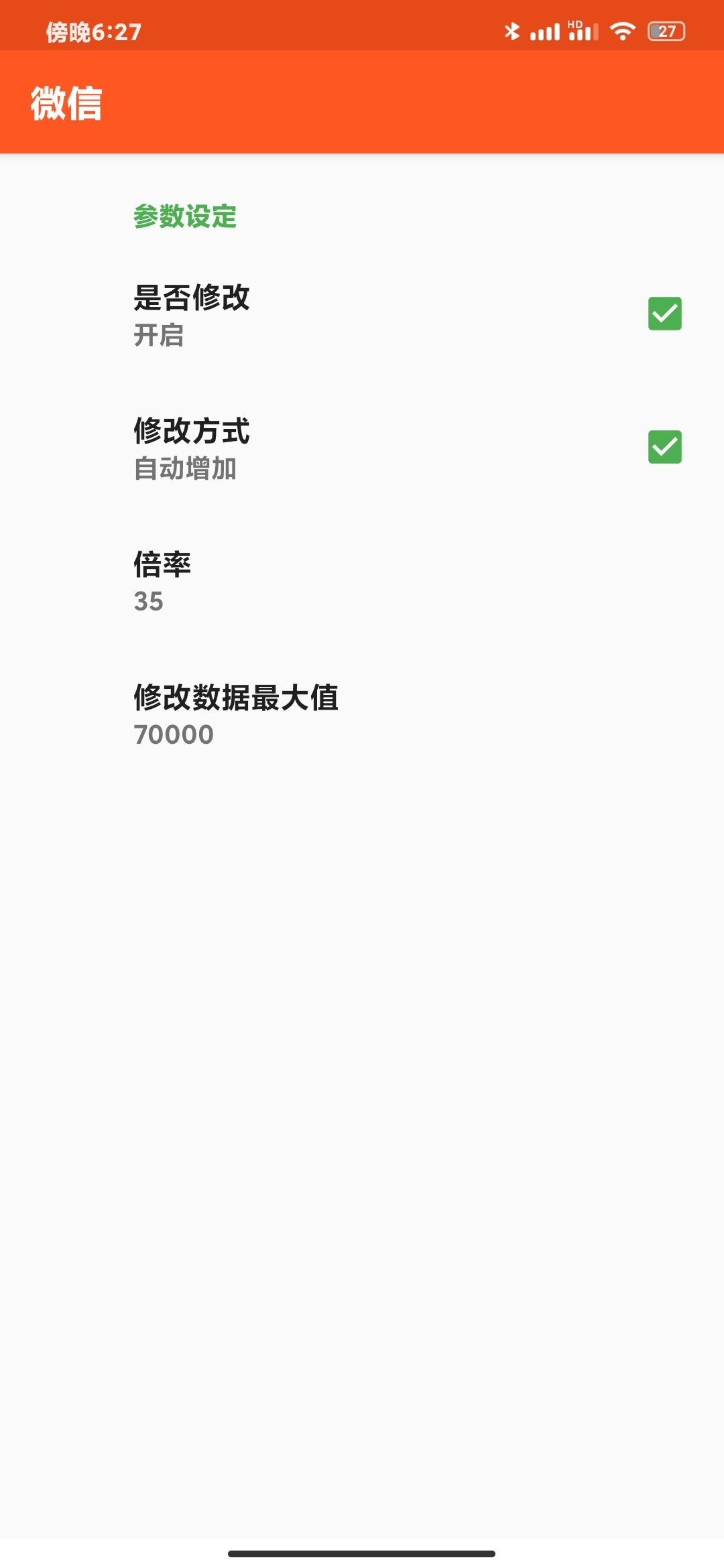
Task: Open the 修改方式 option to change 自动增加
Action: click(302, 449)
